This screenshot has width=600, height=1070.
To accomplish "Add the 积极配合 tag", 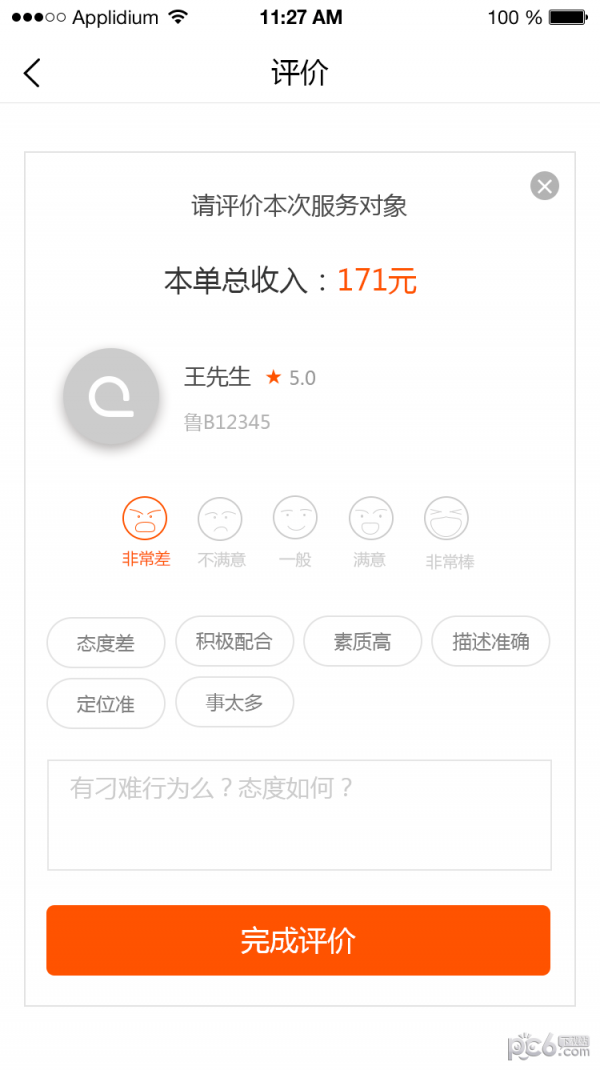I will 234,641.
